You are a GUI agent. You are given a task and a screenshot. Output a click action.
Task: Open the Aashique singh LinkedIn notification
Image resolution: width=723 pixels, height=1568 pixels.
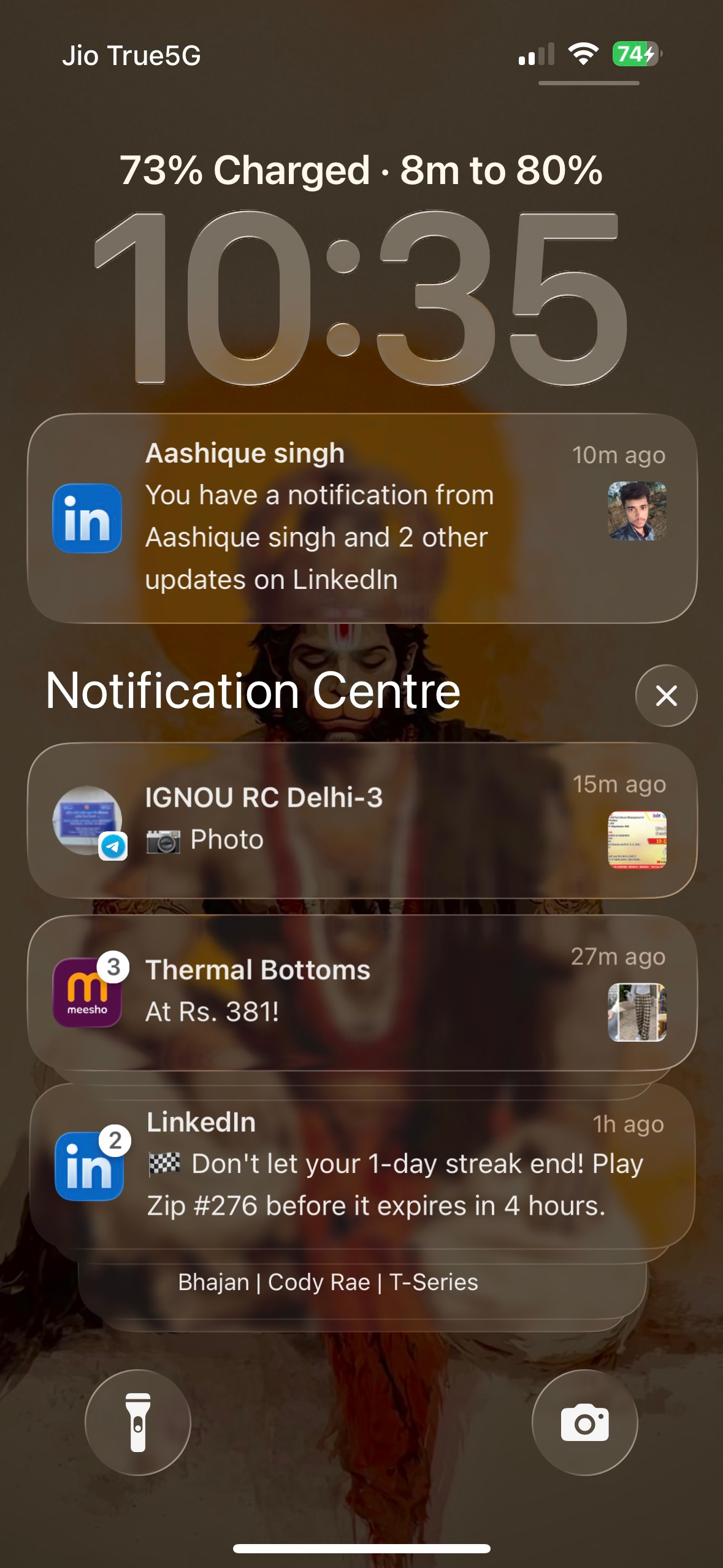(x=362, y=518)
